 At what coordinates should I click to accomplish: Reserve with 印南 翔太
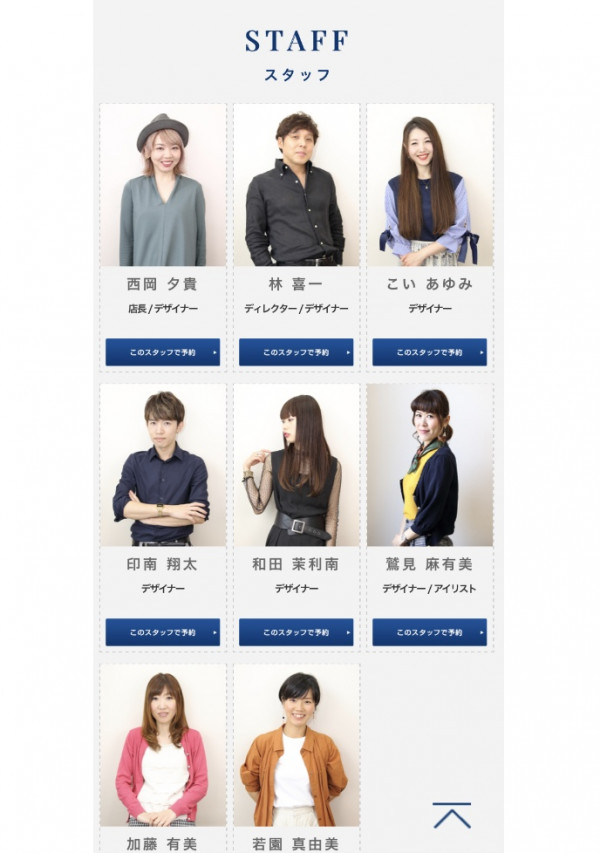pyautogui.click(x=163, y=632)
